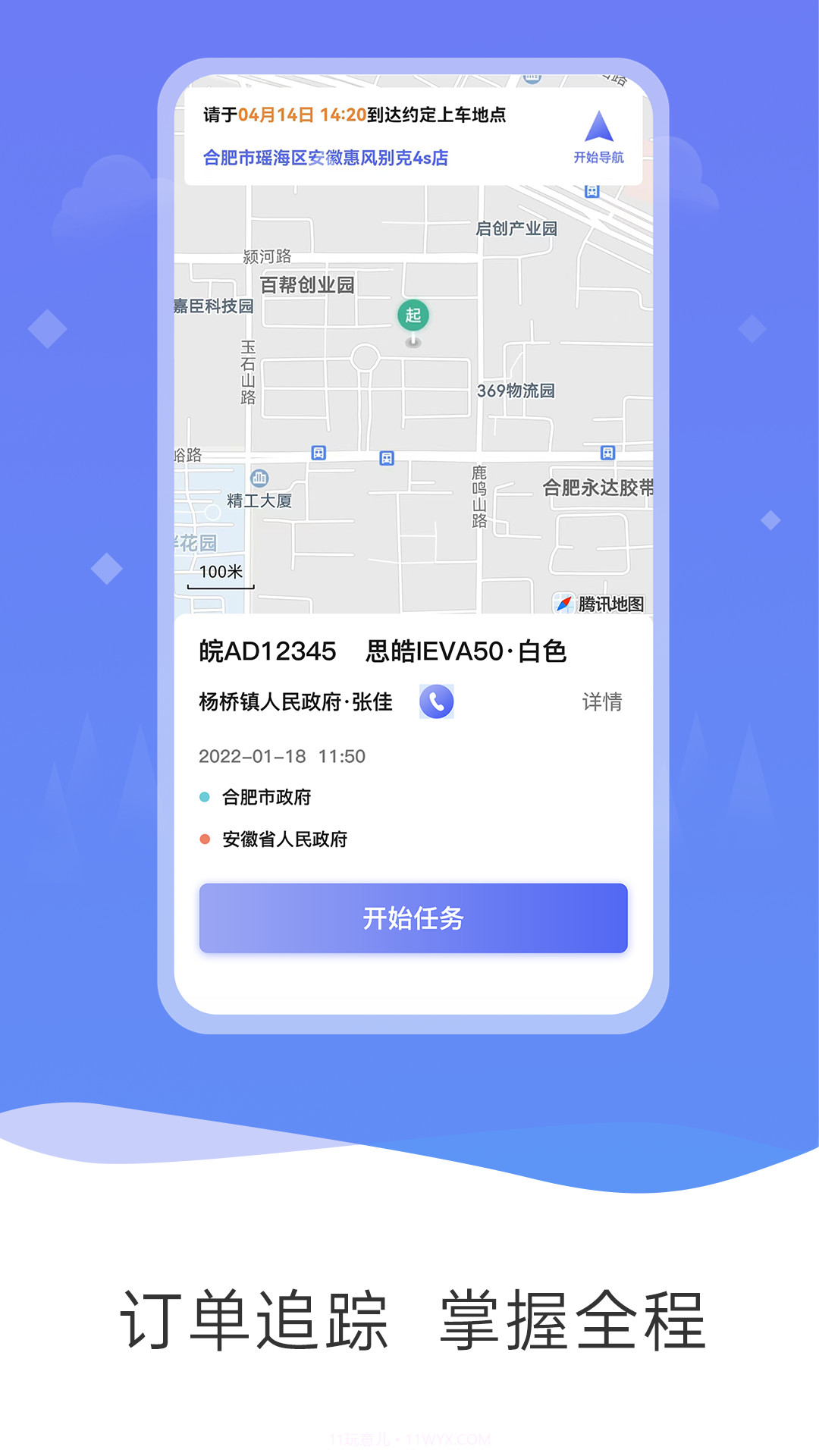Tap the 100米 map scale control
The width and height of the screenshot is (819, 1456).
point(220,574)
